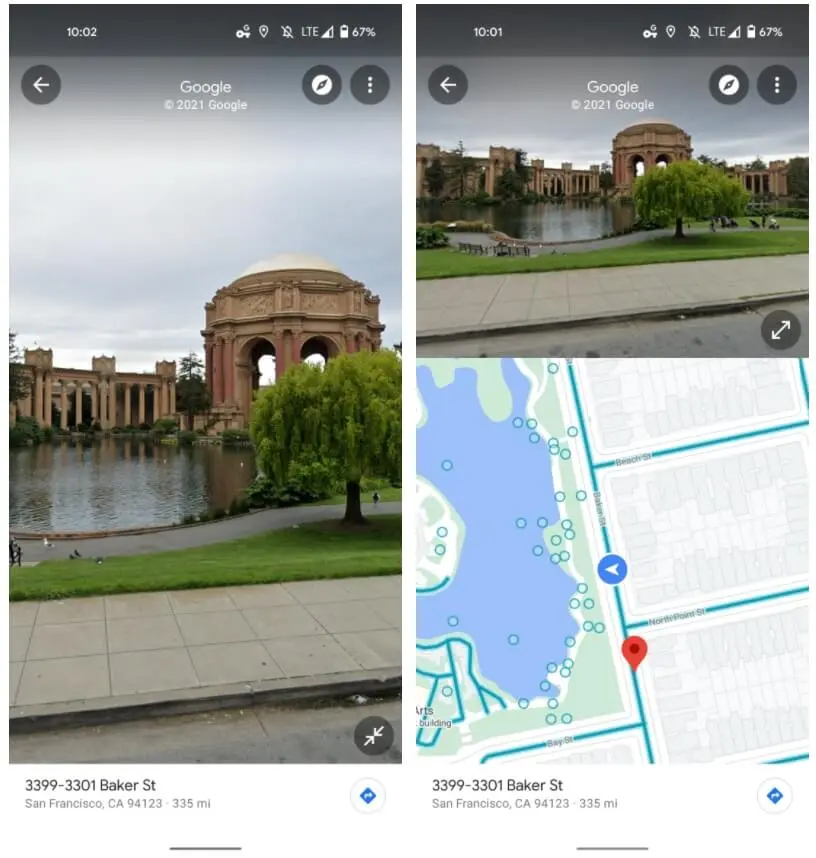Go back from the full-screen Street View
This screenshot has width=816, height=858.
[41, 85]
